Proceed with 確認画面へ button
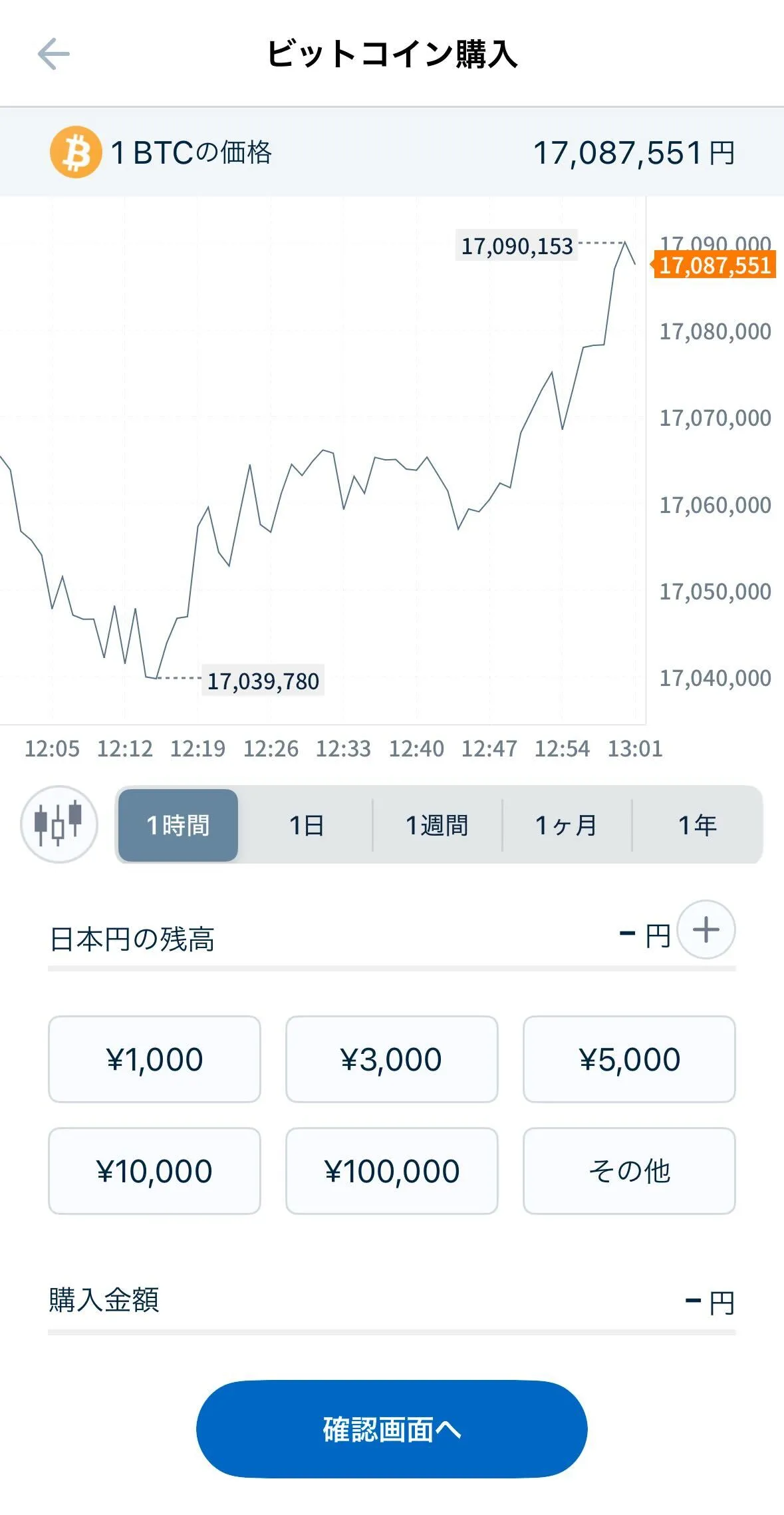784x1515 pixels. (392, 1429)
